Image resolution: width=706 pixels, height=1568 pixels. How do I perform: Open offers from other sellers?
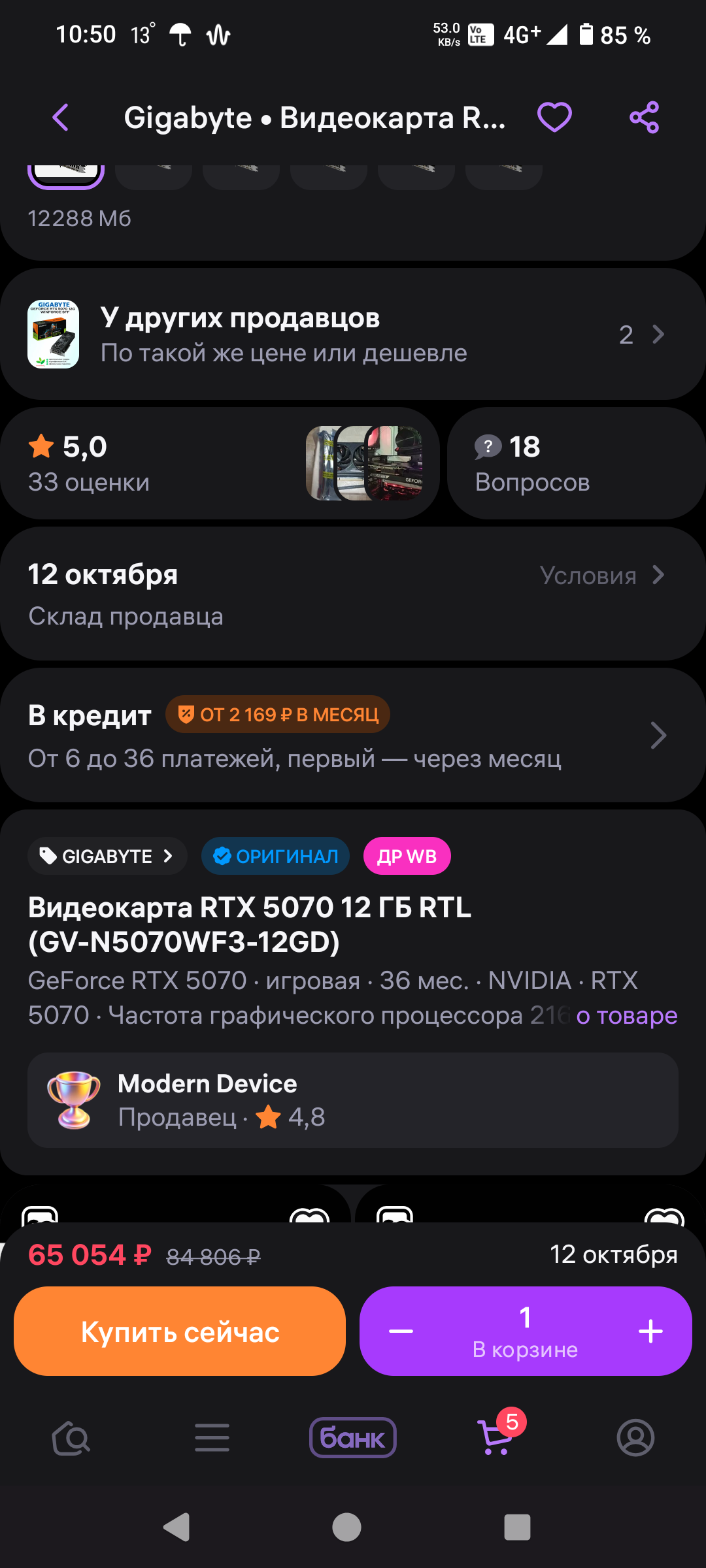[353, 335]
